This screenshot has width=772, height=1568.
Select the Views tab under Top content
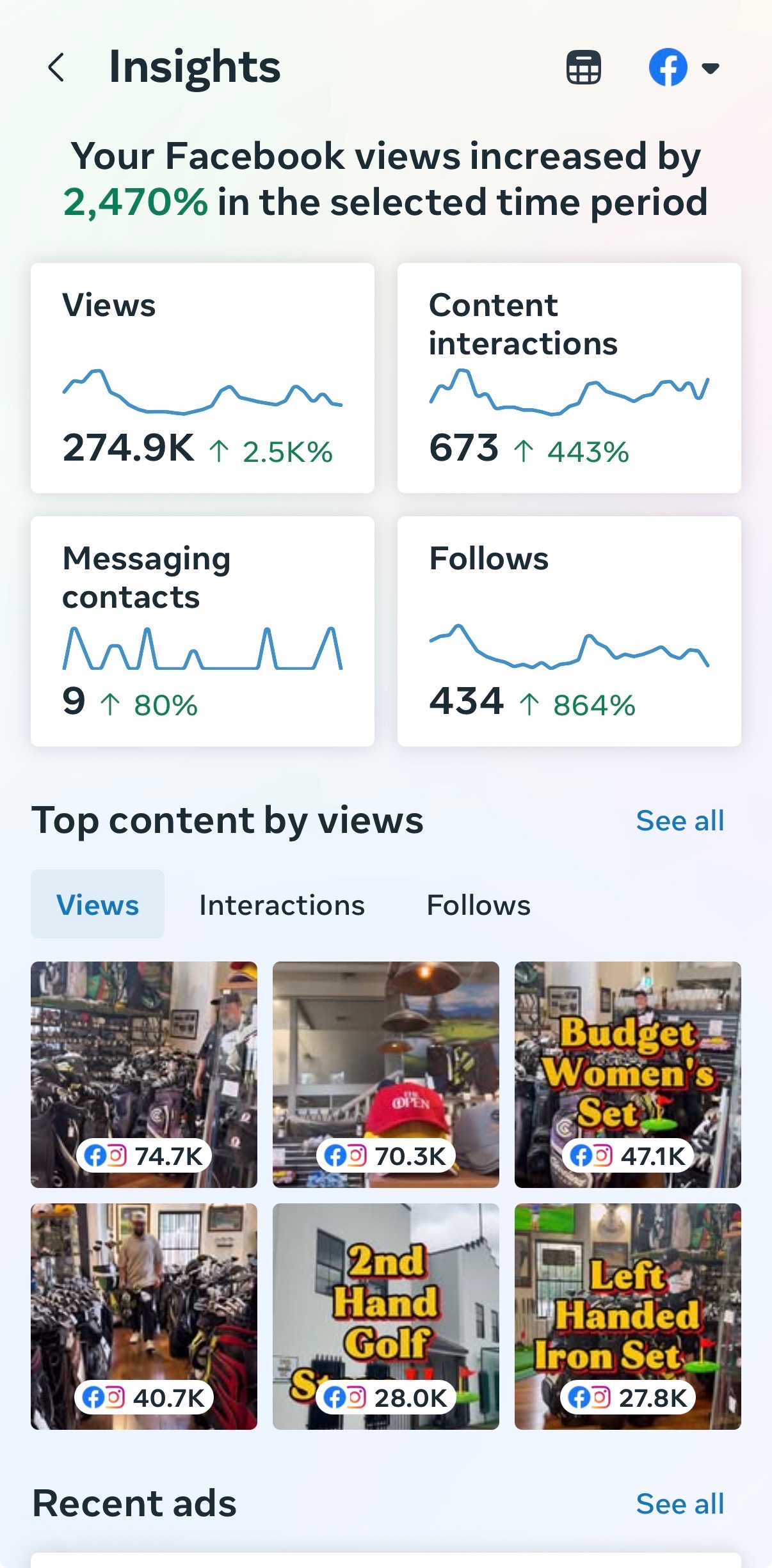coord(97,905)
